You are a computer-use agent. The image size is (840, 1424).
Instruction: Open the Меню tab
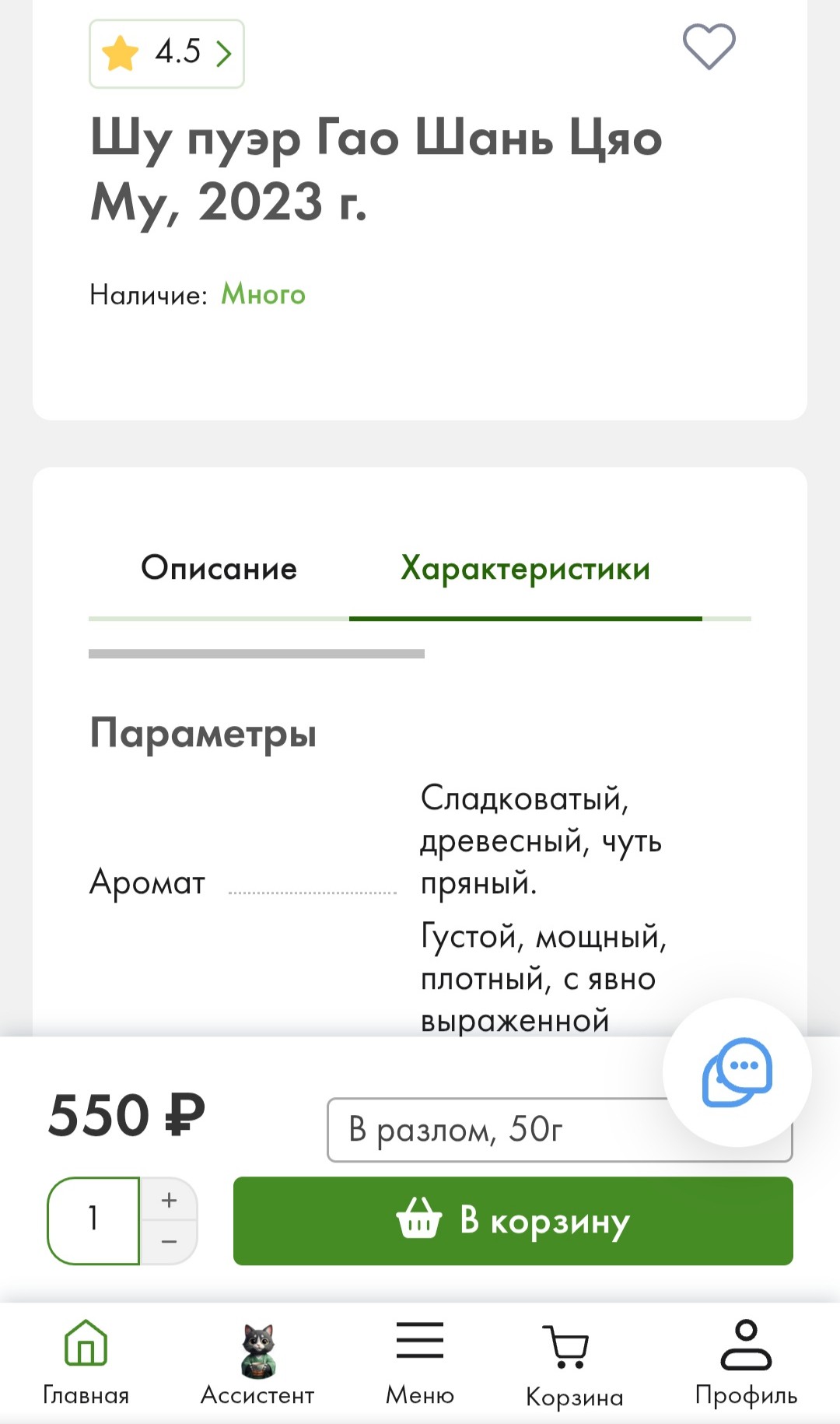420,1362
